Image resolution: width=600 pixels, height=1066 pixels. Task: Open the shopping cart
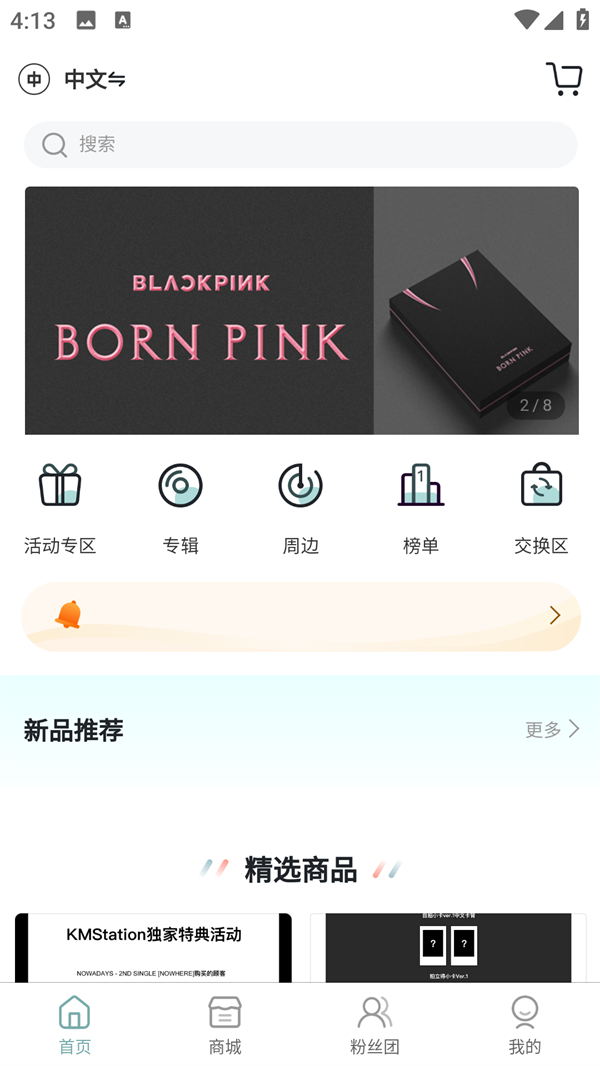coord(564,79)
